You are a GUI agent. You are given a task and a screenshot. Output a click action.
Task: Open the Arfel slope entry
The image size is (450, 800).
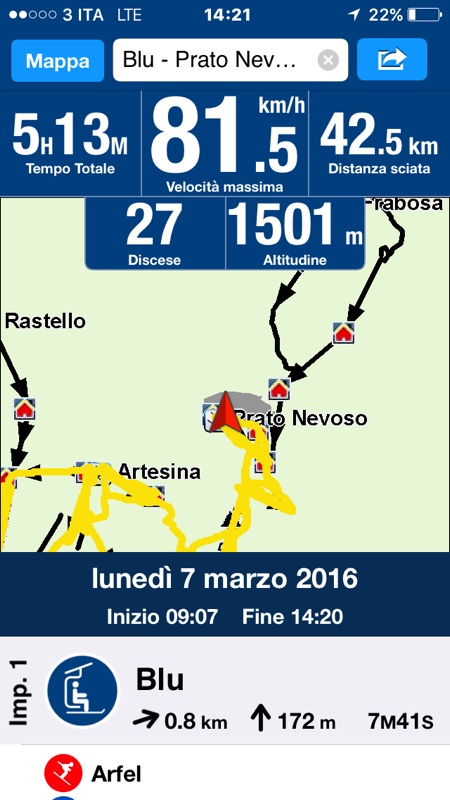pyautogui.click(x=225, y=774)
